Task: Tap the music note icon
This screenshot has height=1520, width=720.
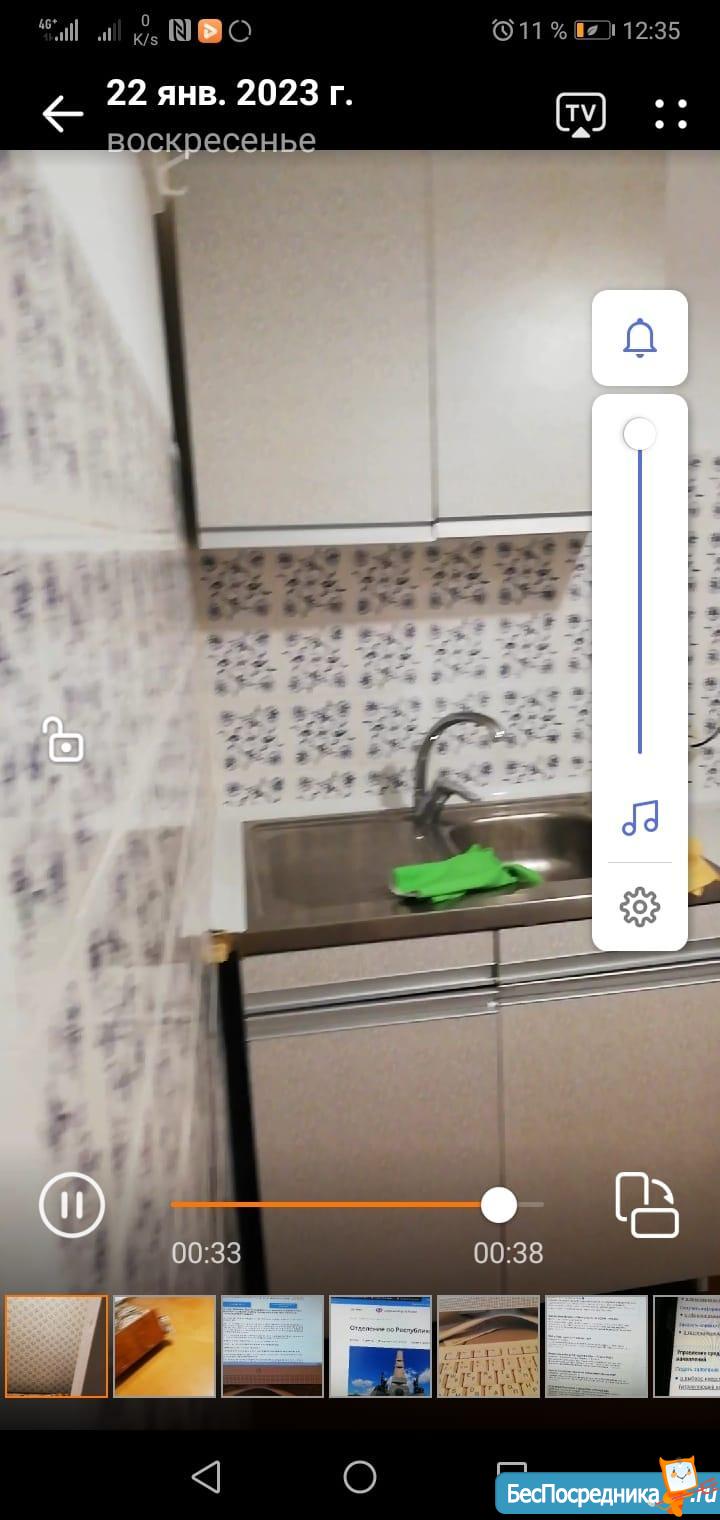Action: (640, 818)
